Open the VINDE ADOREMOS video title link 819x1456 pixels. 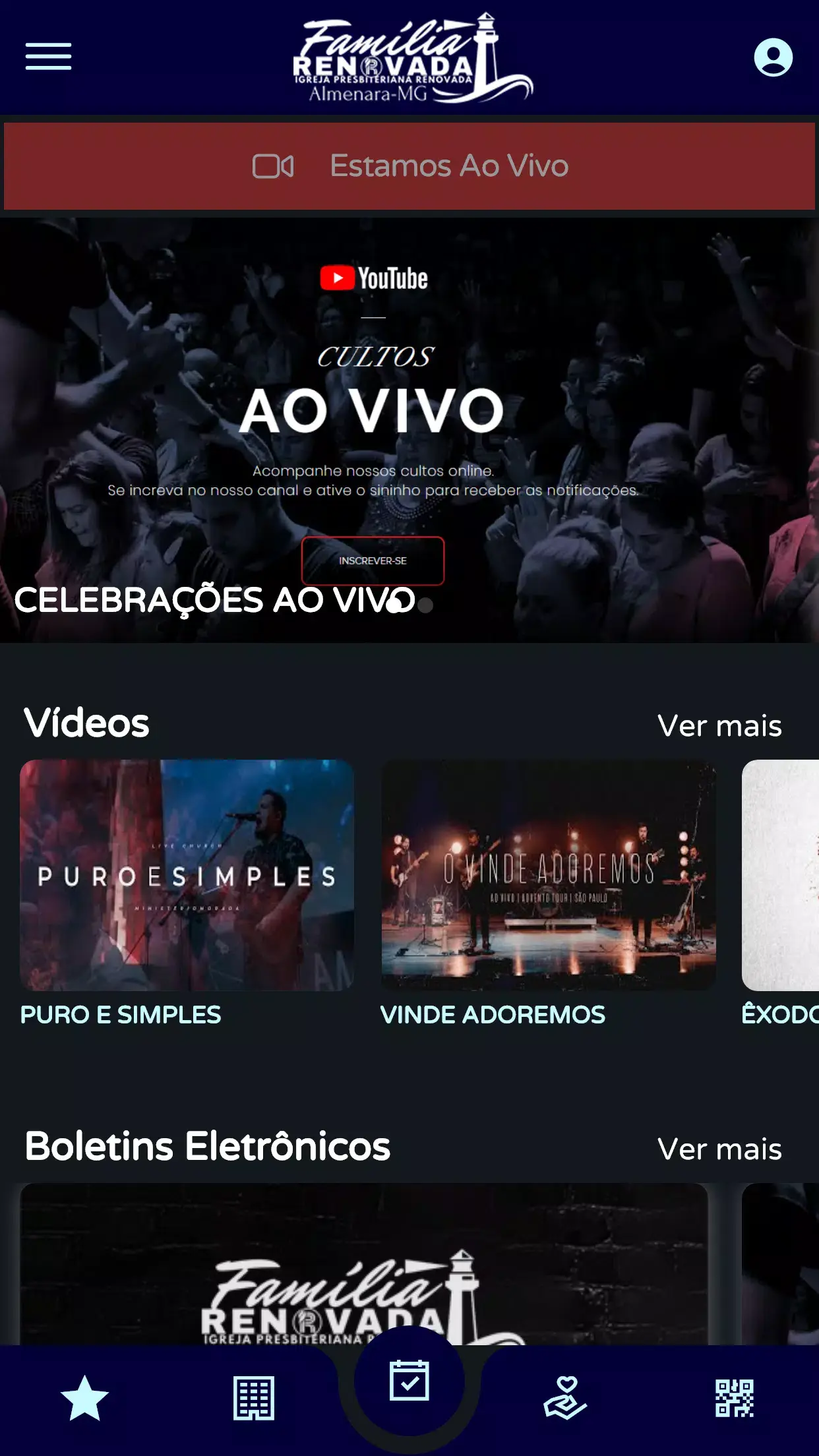click(493, 1016)
